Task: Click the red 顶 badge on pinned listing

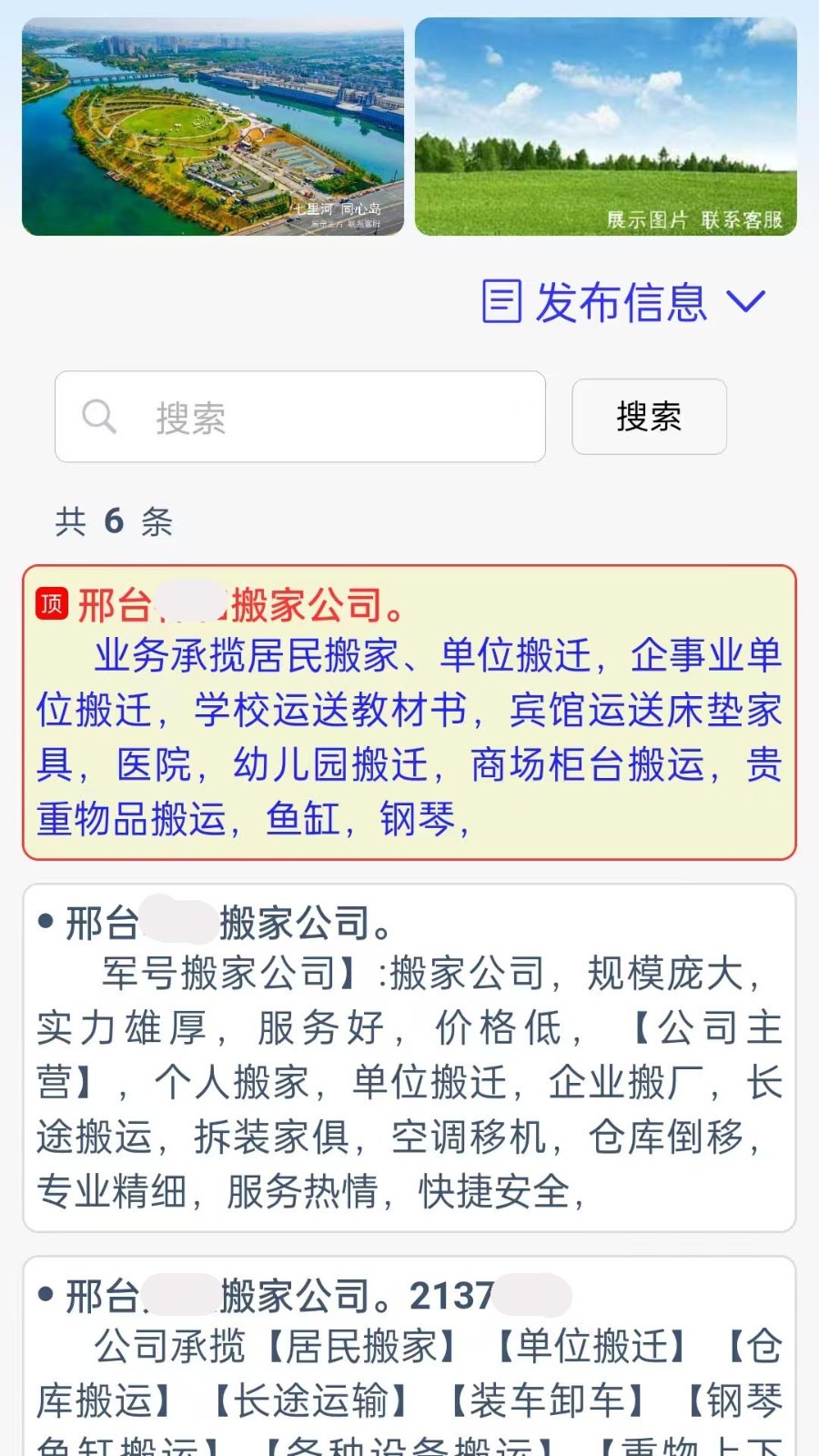Action: (x=50, y=602)
